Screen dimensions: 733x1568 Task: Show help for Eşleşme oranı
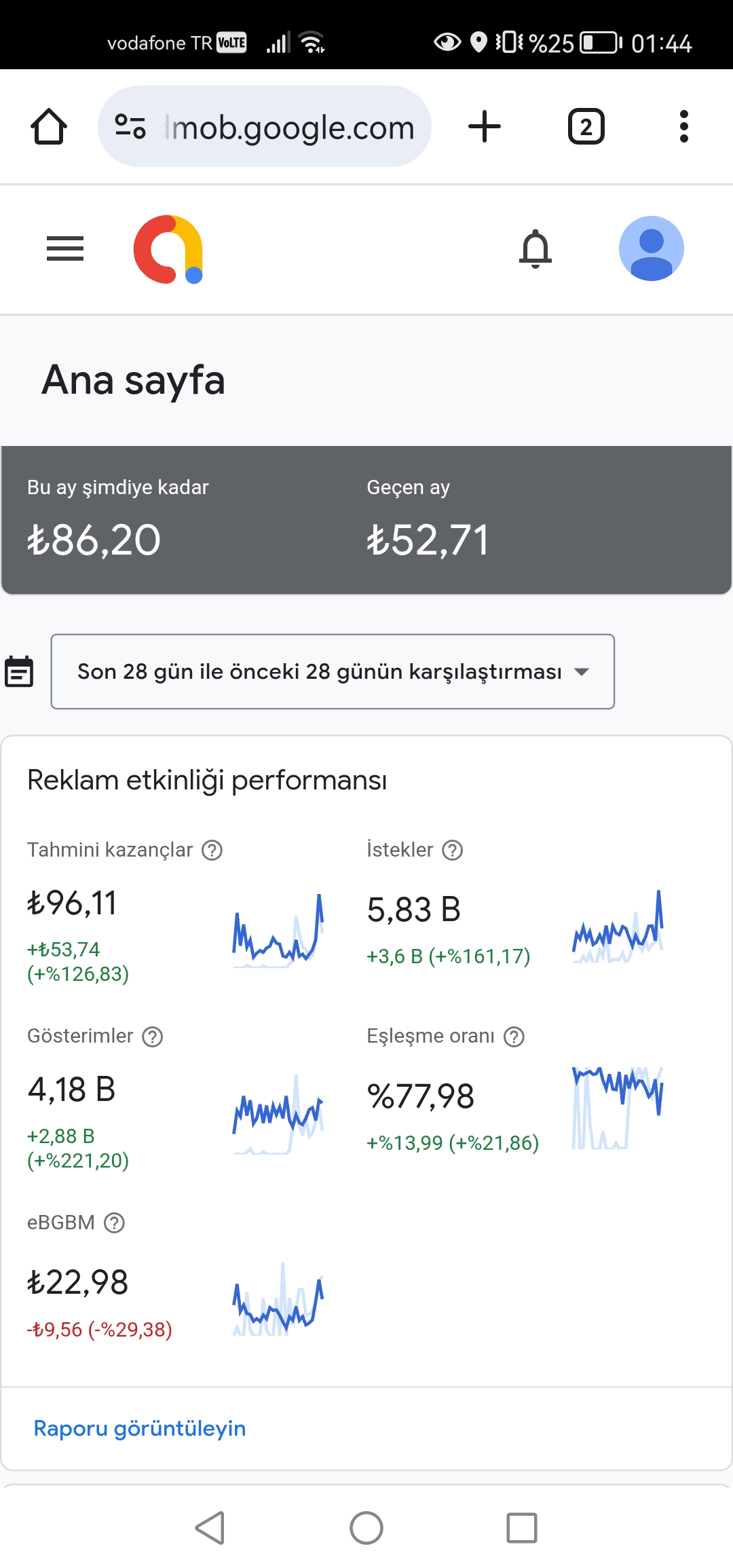click(x=514, y=1037)
